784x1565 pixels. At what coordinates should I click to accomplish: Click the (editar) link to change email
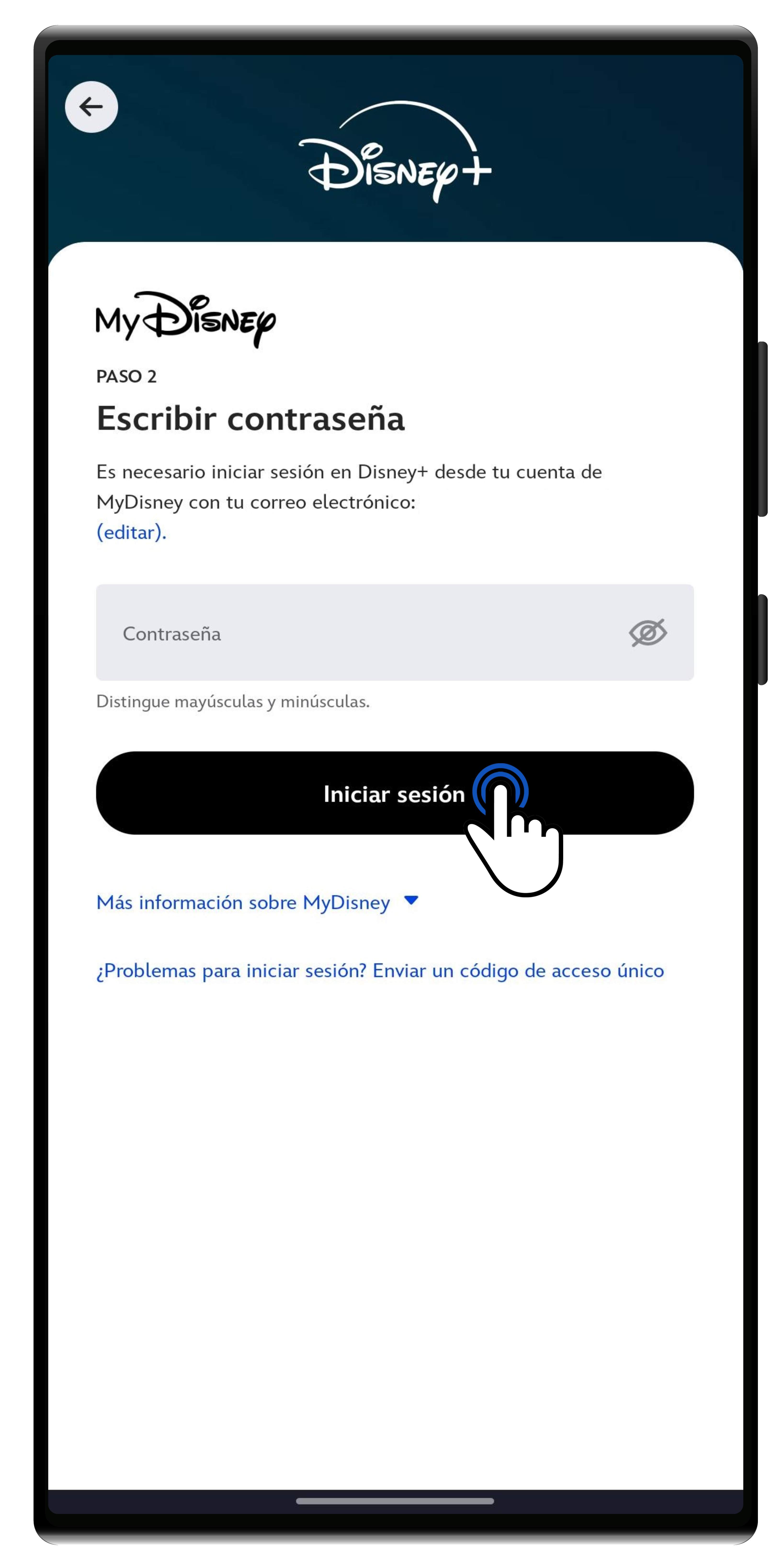[130, 532]
